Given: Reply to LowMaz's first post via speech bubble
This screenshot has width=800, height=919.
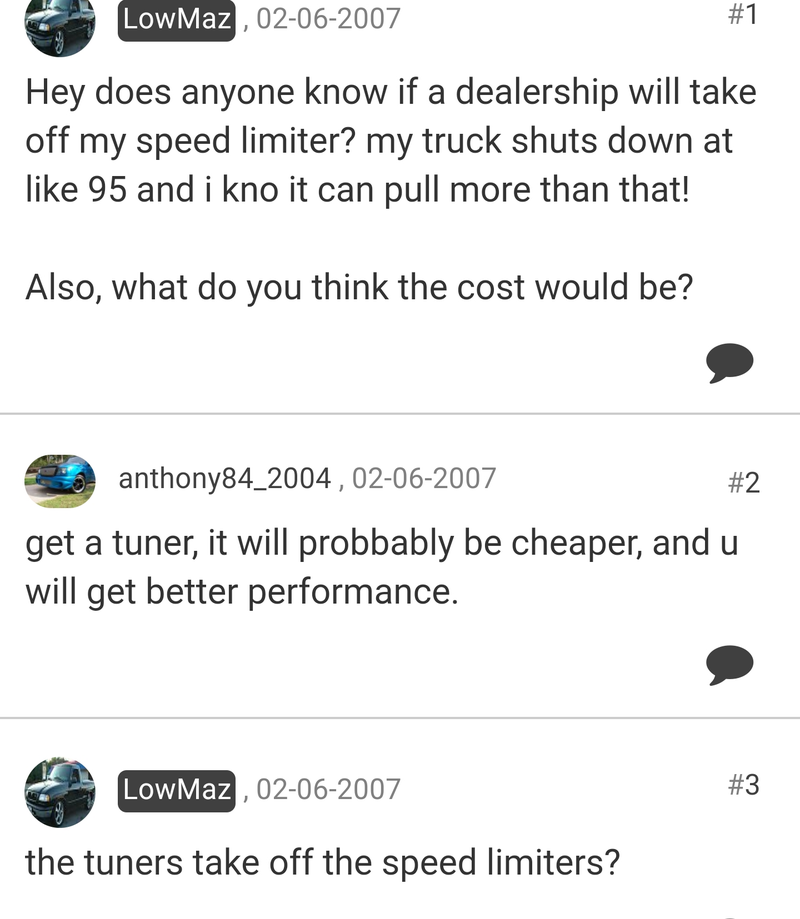Looking at the screenshot, I should click(730, 362).
